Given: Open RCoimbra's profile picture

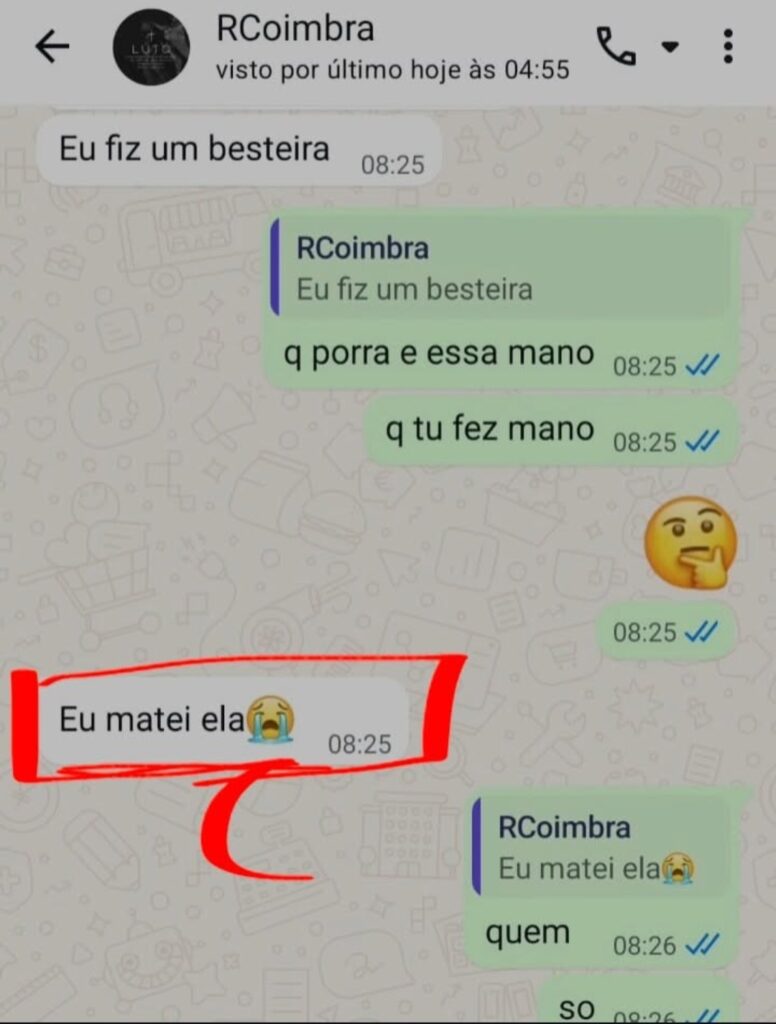Looking at the screenshot, I should pyautogui.click(x=151, y=47).
